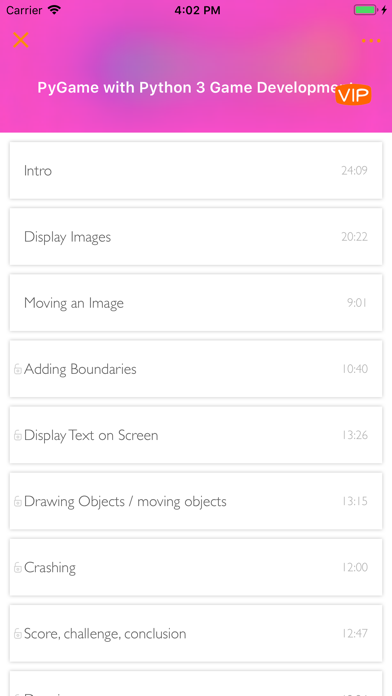Open Display Text on Screen lesson
This screenshot has width=392, height=696.
[x=196, y=435]
